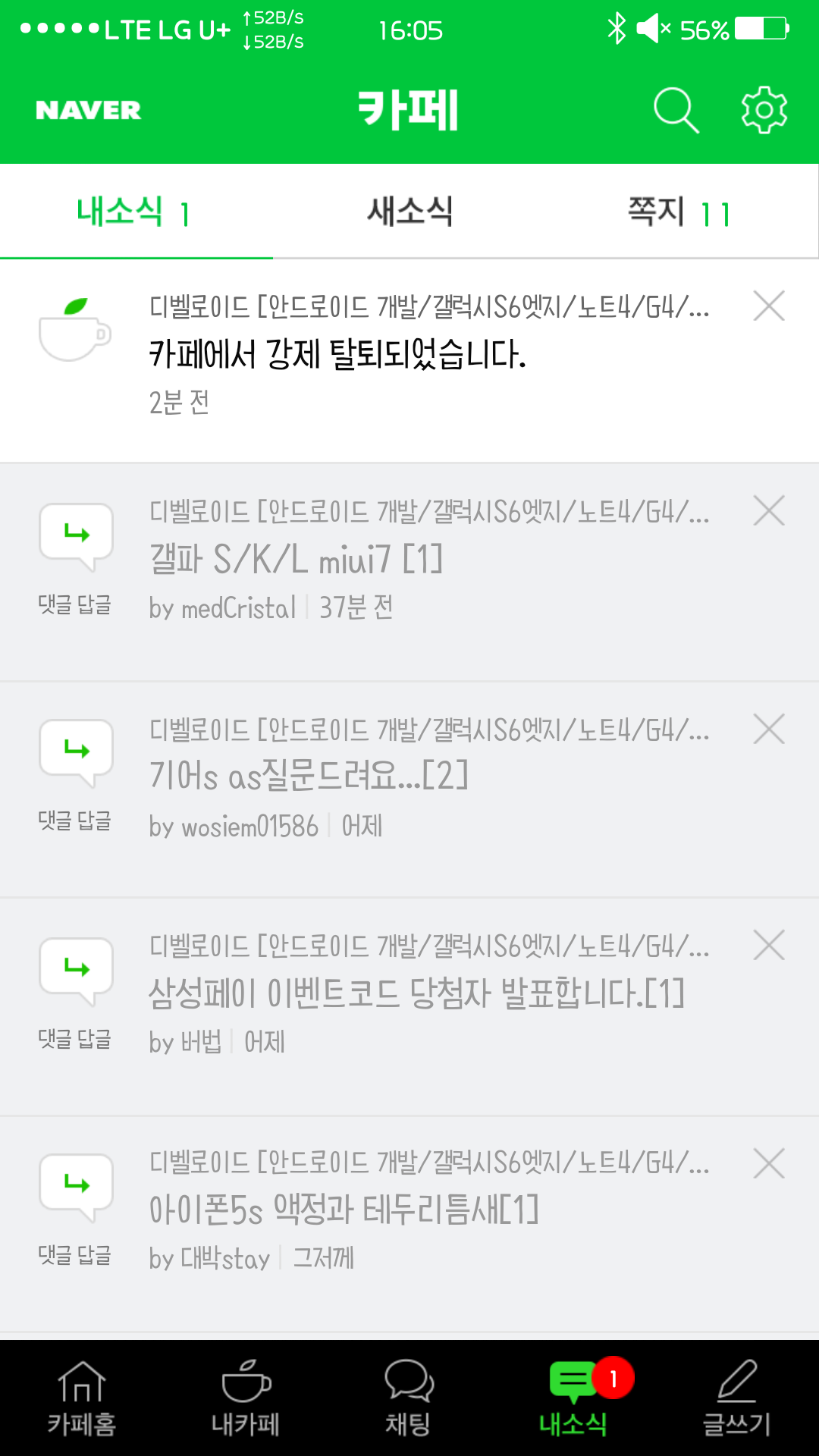This screenshot has width=819, height=1456.
Task: Tap 글쓰기 to write a post
Action: (x=736, y=1398)
